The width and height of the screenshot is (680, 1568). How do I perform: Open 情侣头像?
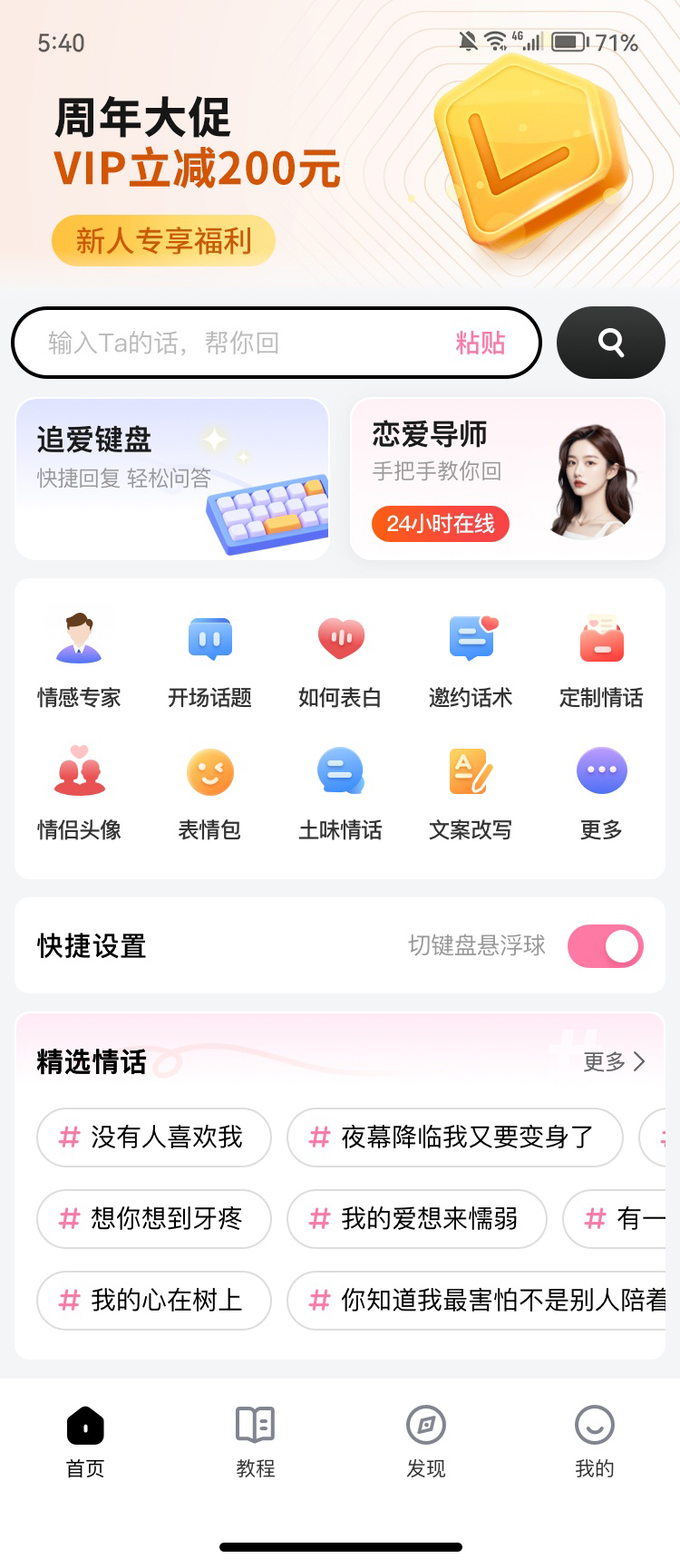(79, 791)
